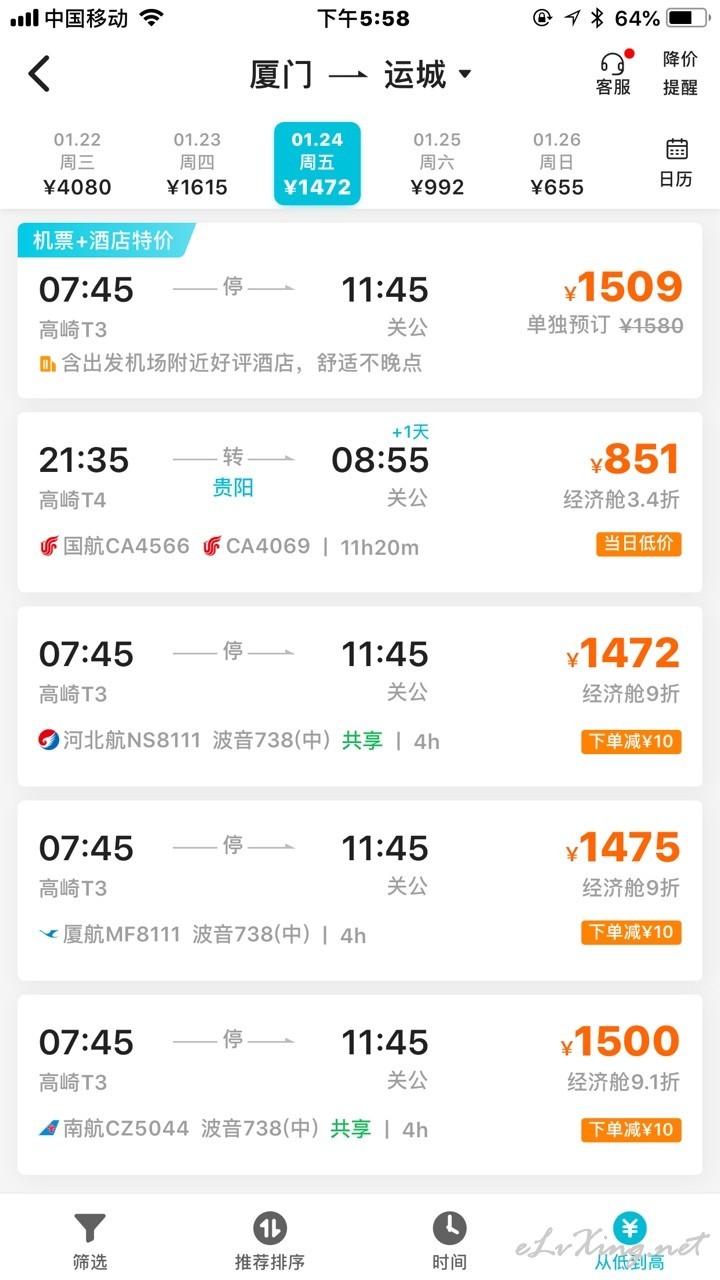The height and width of the screenshot is (1280, 720).
Task: Sort flights by 时间
Action: [450, 1240]
